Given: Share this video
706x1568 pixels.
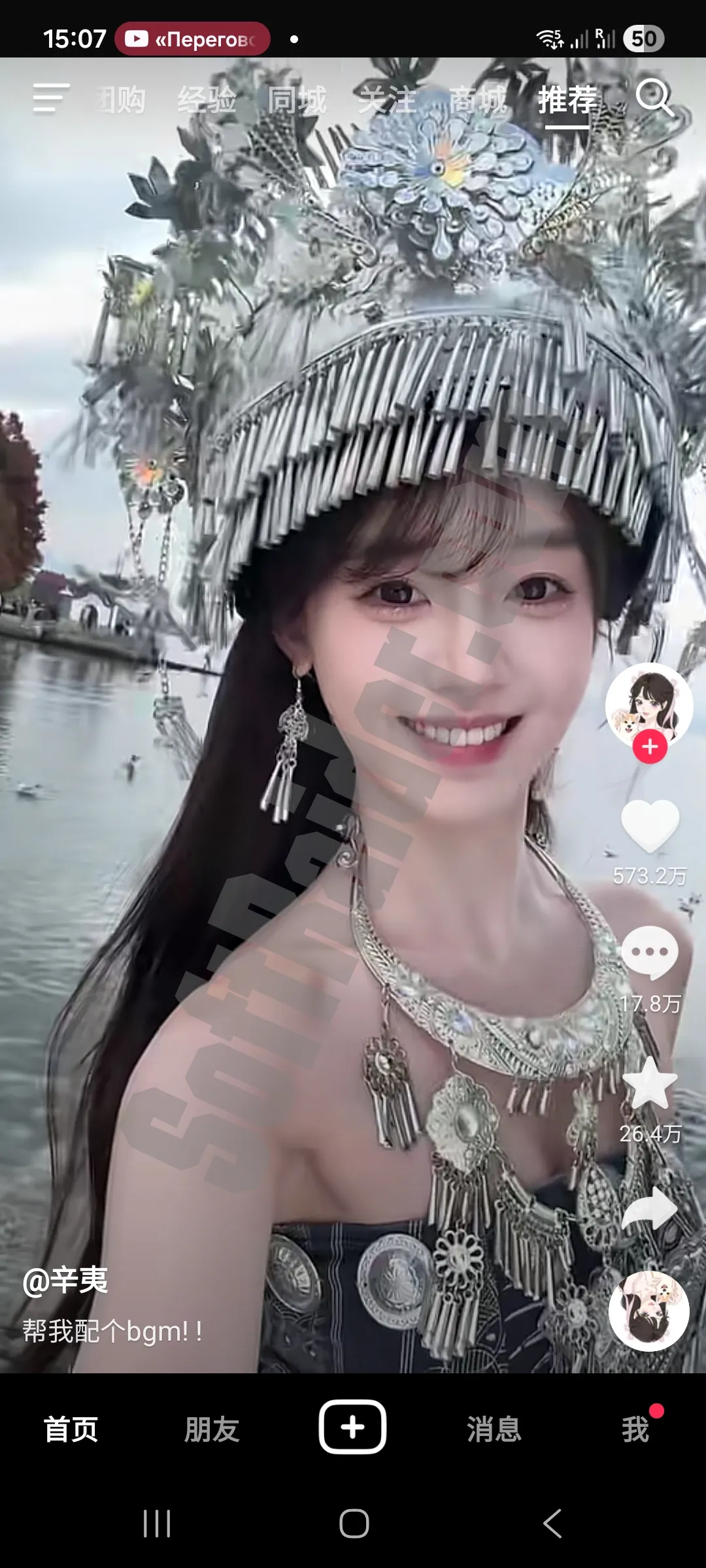Looking at the screenshot, I should pos(650,1209).
